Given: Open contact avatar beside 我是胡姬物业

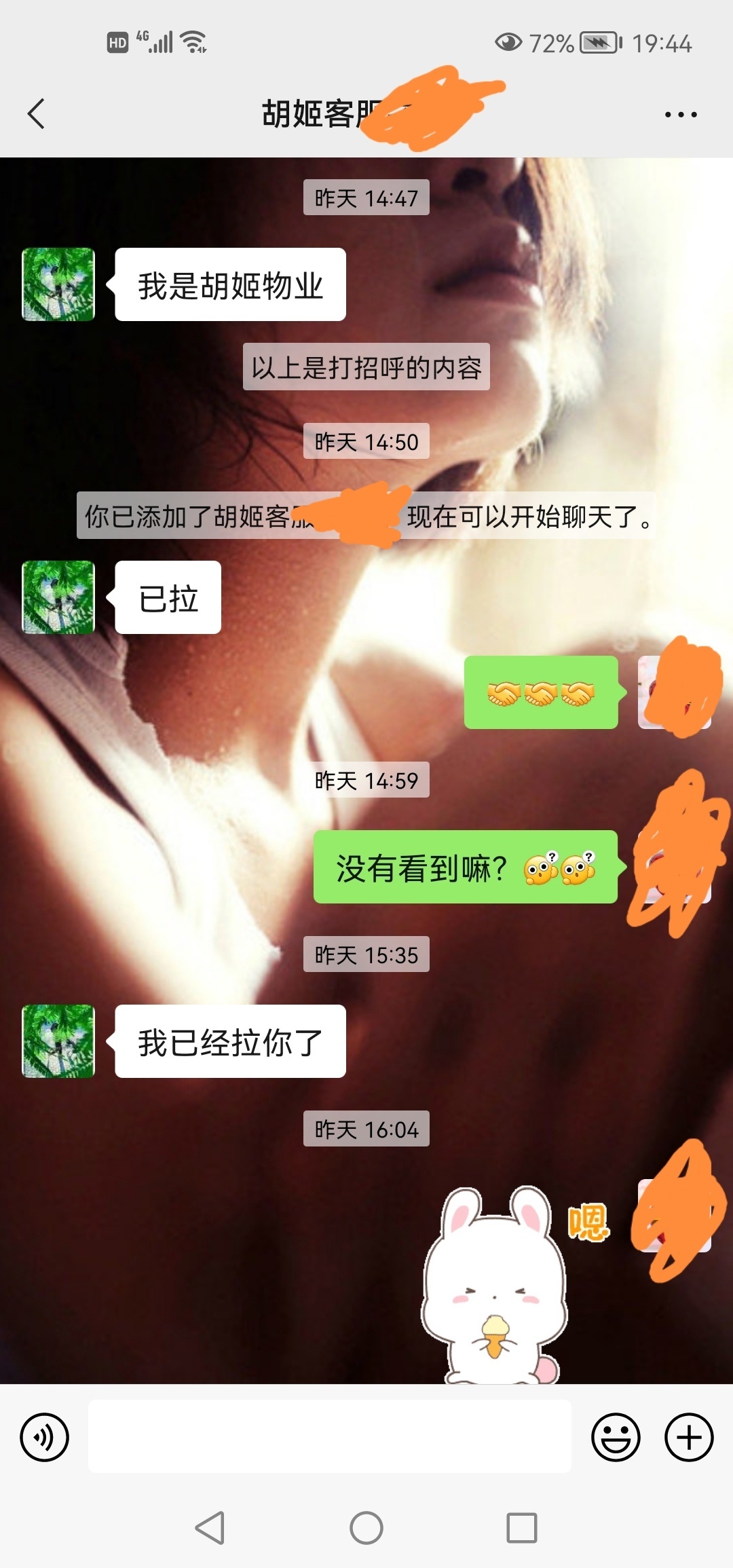Looking at the screenshot, I should tap(58, 284).
